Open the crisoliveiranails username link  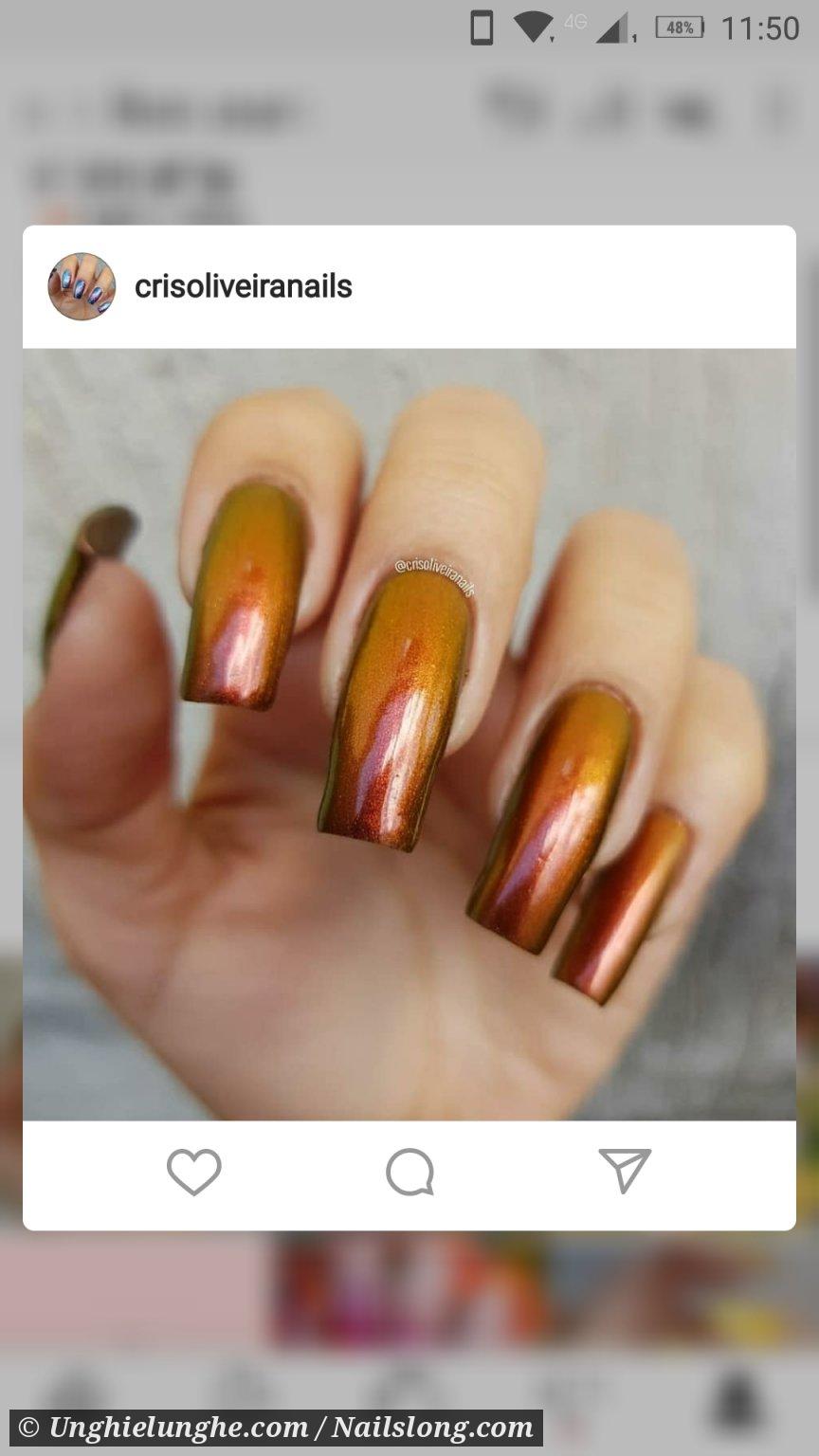pyautogui.click(x=244, y=286)
